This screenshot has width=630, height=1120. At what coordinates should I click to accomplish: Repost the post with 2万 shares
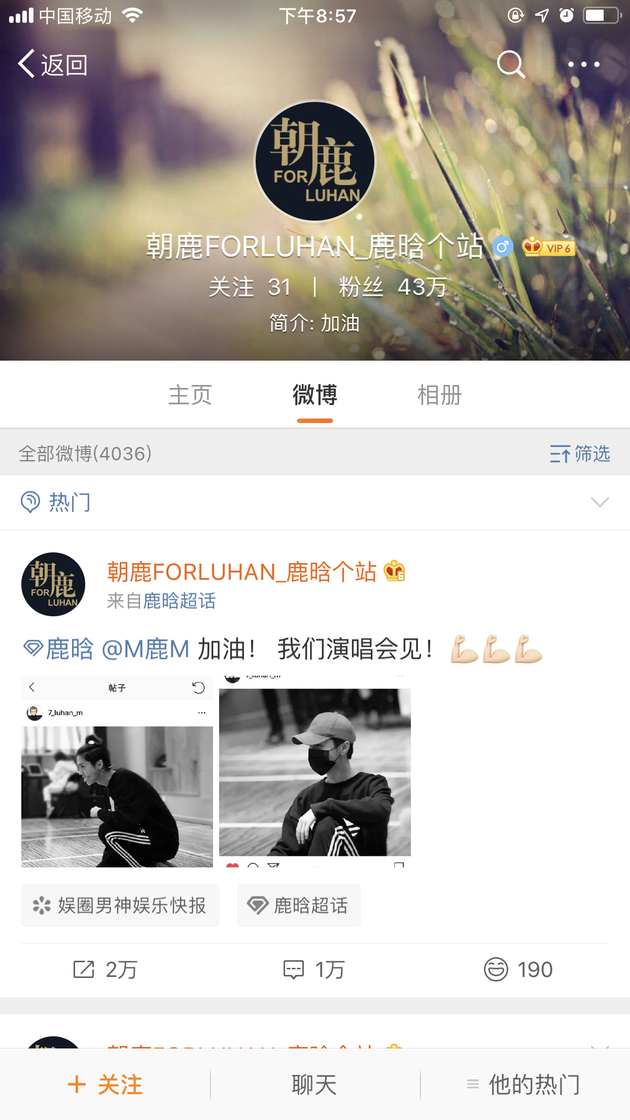(x=105, y=969)
